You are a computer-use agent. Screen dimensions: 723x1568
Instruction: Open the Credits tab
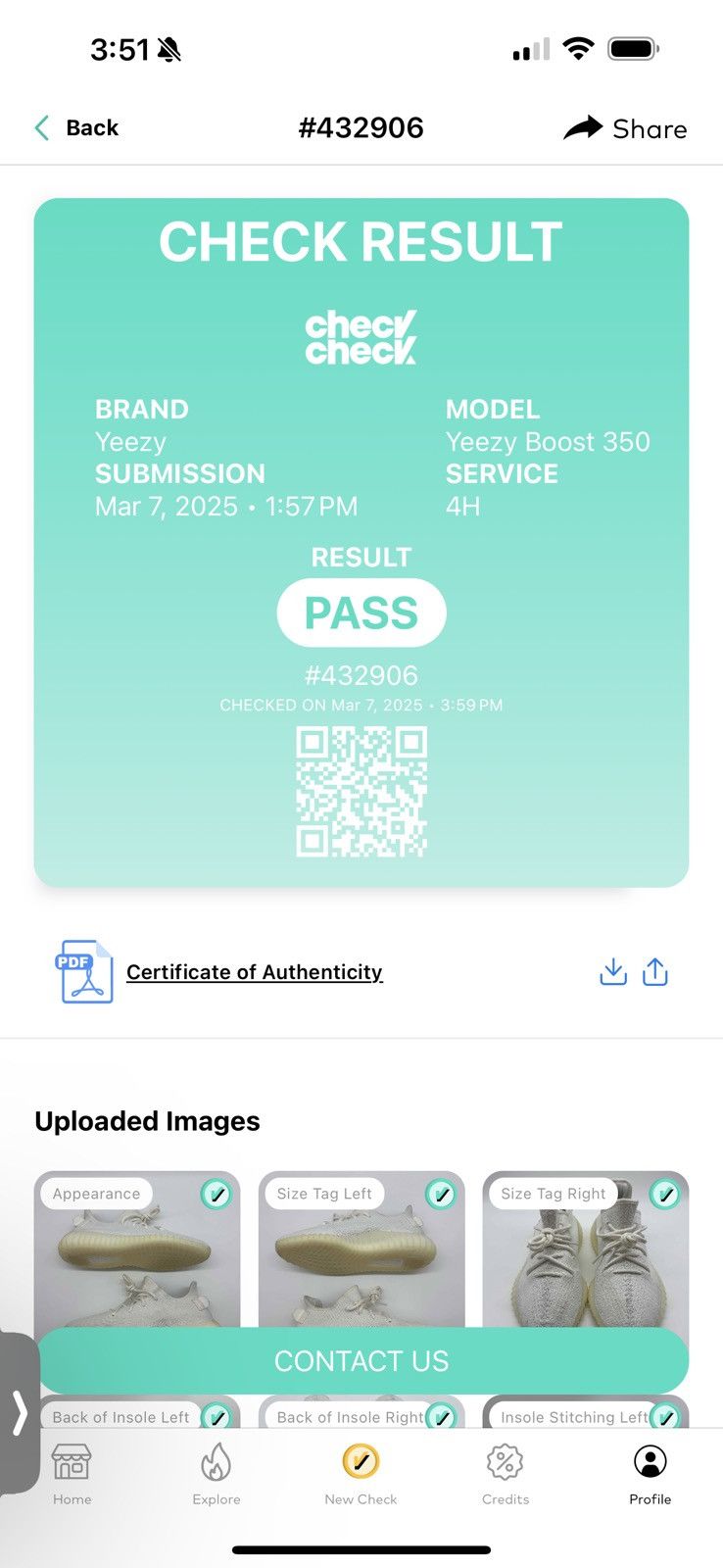[506, 1474]
